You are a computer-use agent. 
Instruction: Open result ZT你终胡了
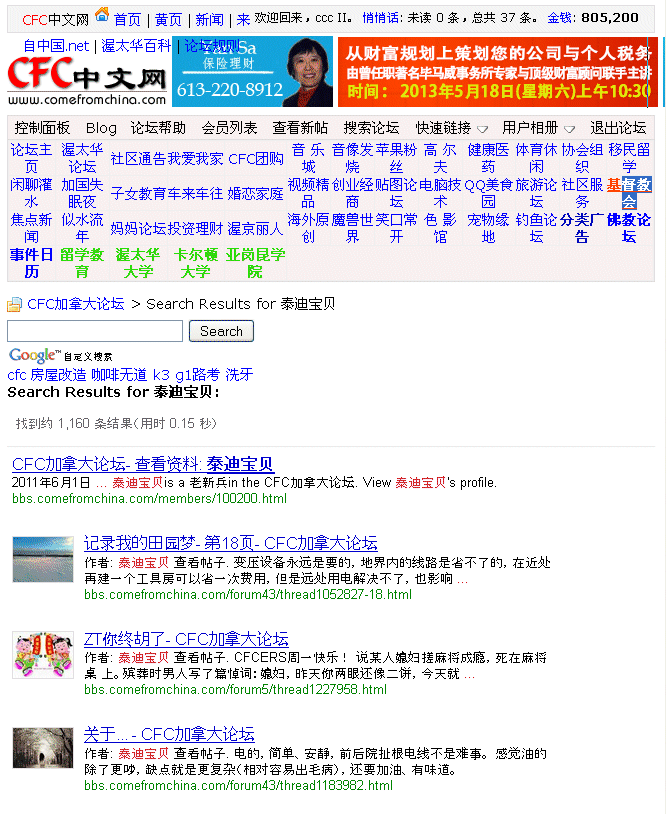point(186,639)
